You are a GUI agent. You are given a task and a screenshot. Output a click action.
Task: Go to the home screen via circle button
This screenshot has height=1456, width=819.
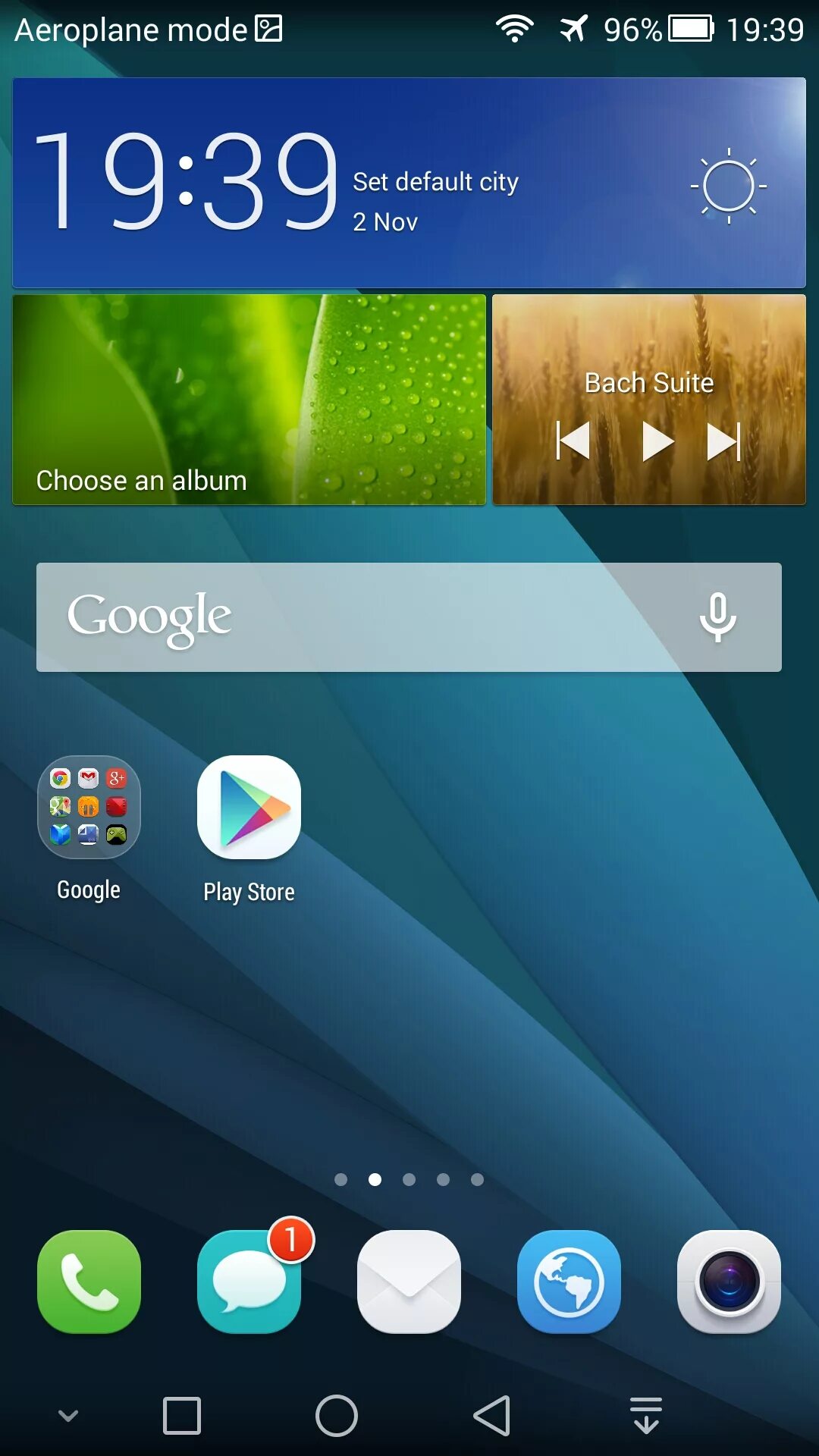tap(337, 1416)
